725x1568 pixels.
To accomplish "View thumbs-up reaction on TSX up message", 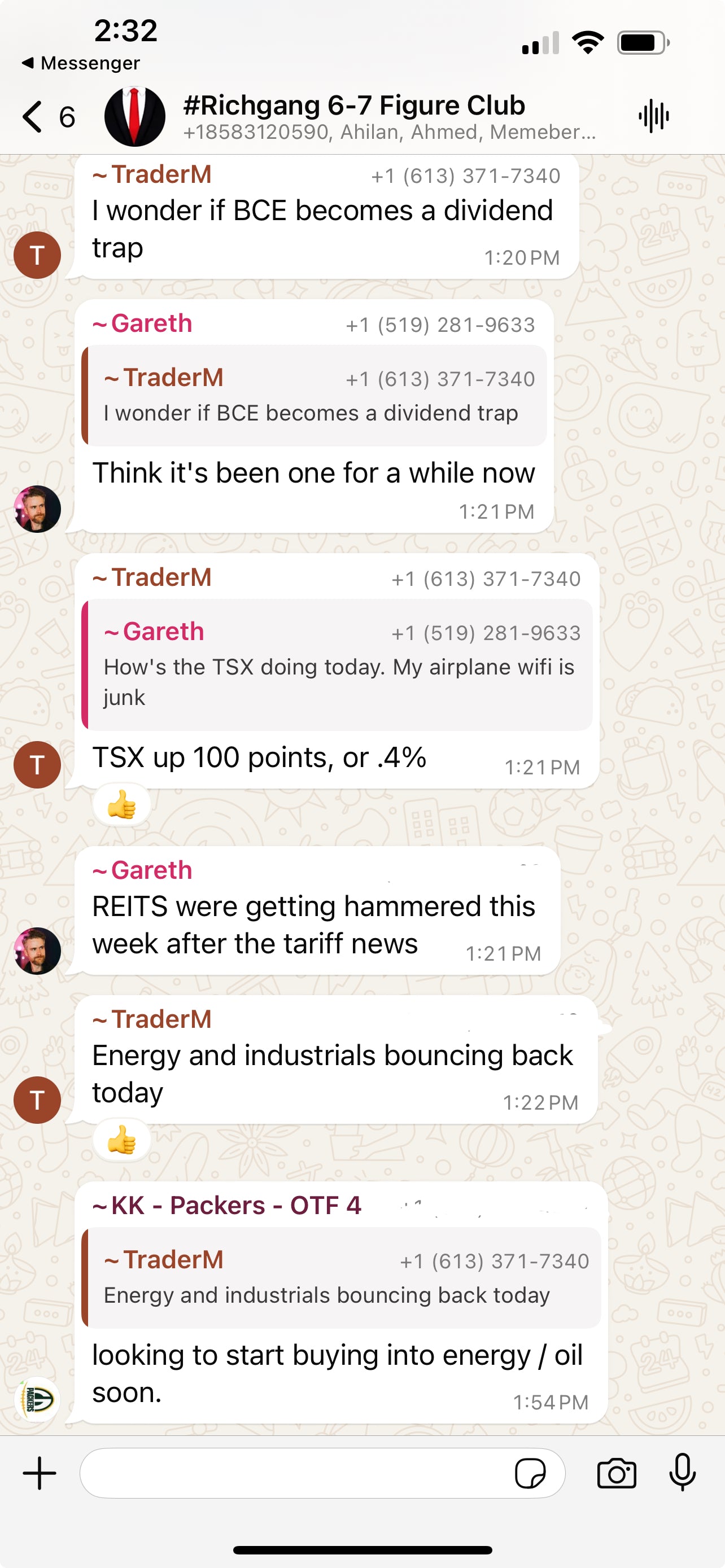I will tap(122, 805).
